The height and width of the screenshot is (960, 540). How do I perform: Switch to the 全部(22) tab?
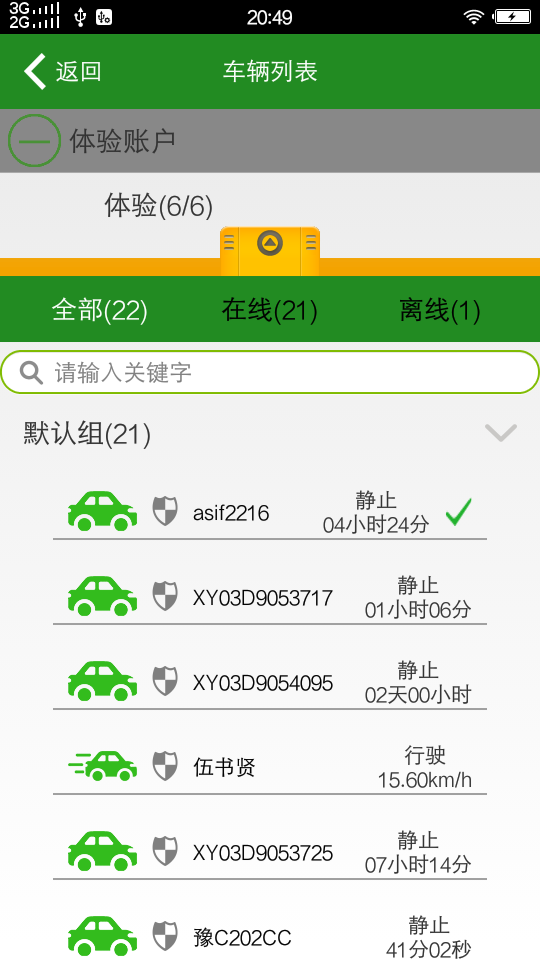point(100,310)
